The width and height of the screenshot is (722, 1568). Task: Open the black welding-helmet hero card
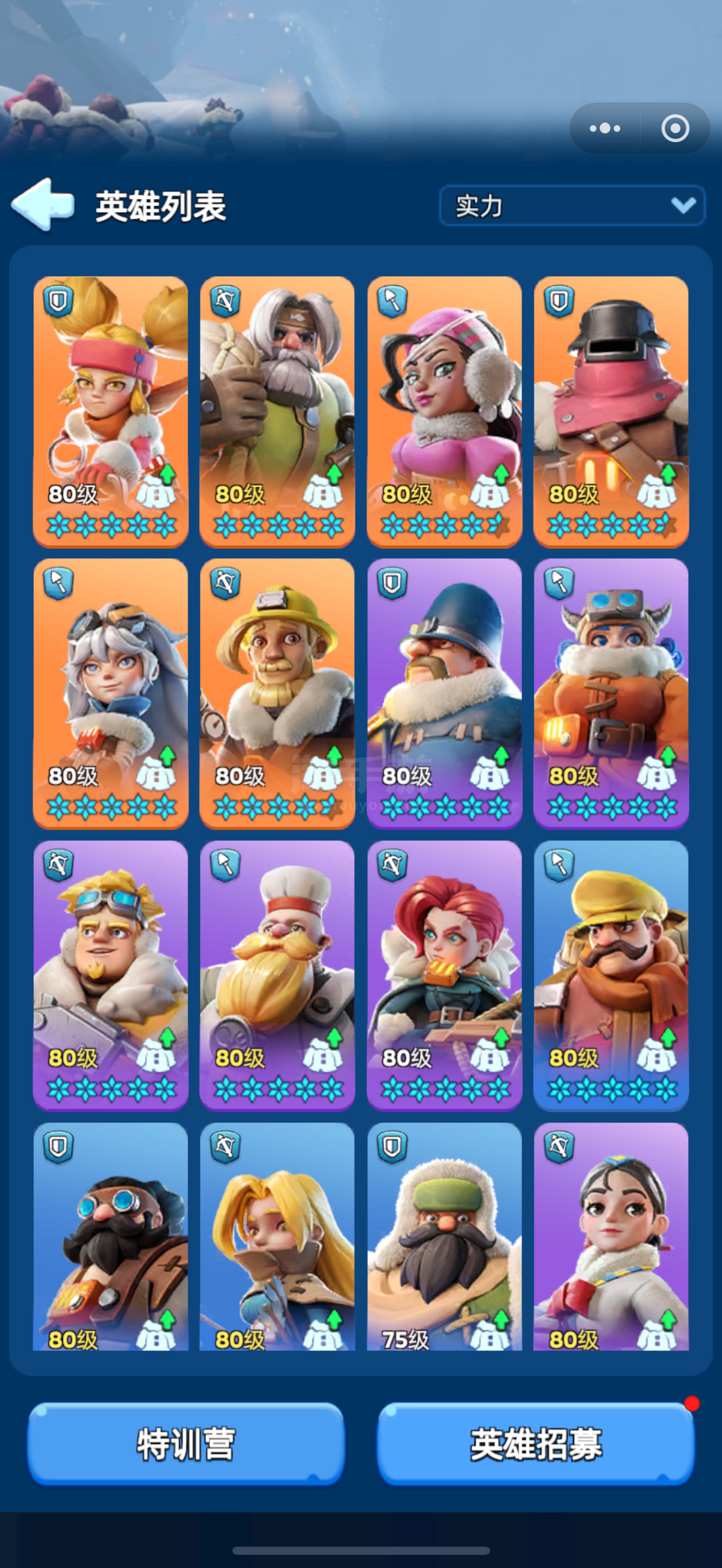[x=610, y=411]
